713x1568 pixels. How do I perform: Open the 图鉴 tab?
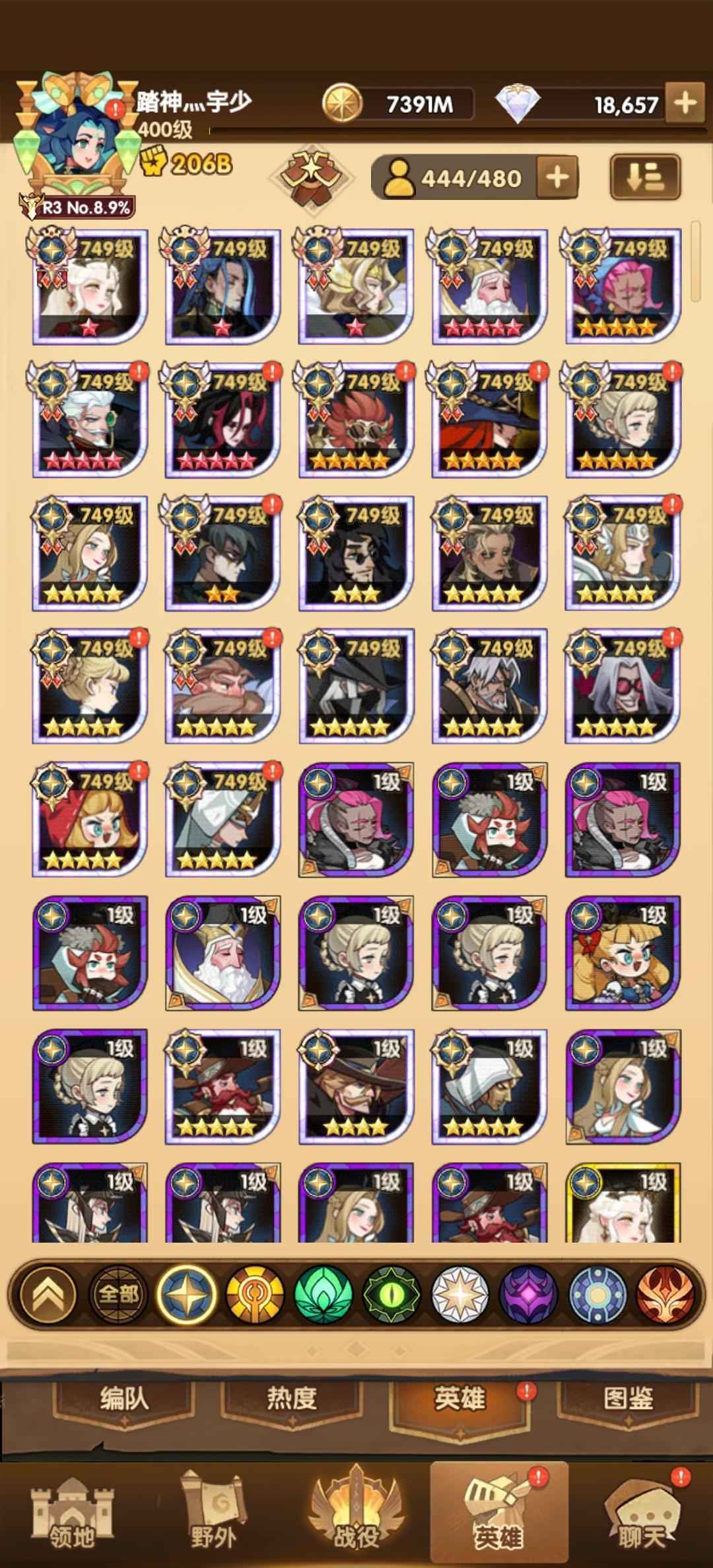point(627,1398)
